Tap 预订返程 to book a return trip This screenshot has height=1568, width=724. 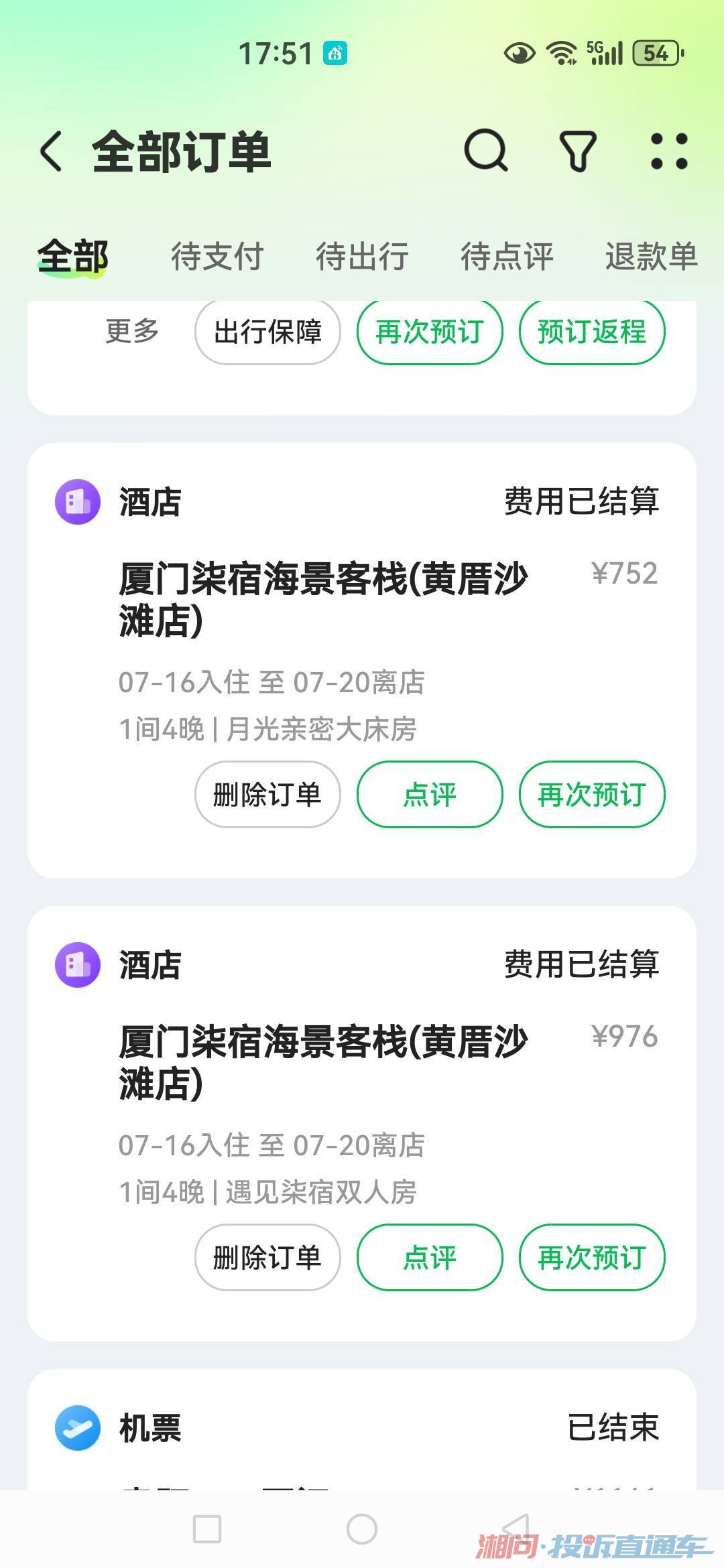click(x=592, y=332)
